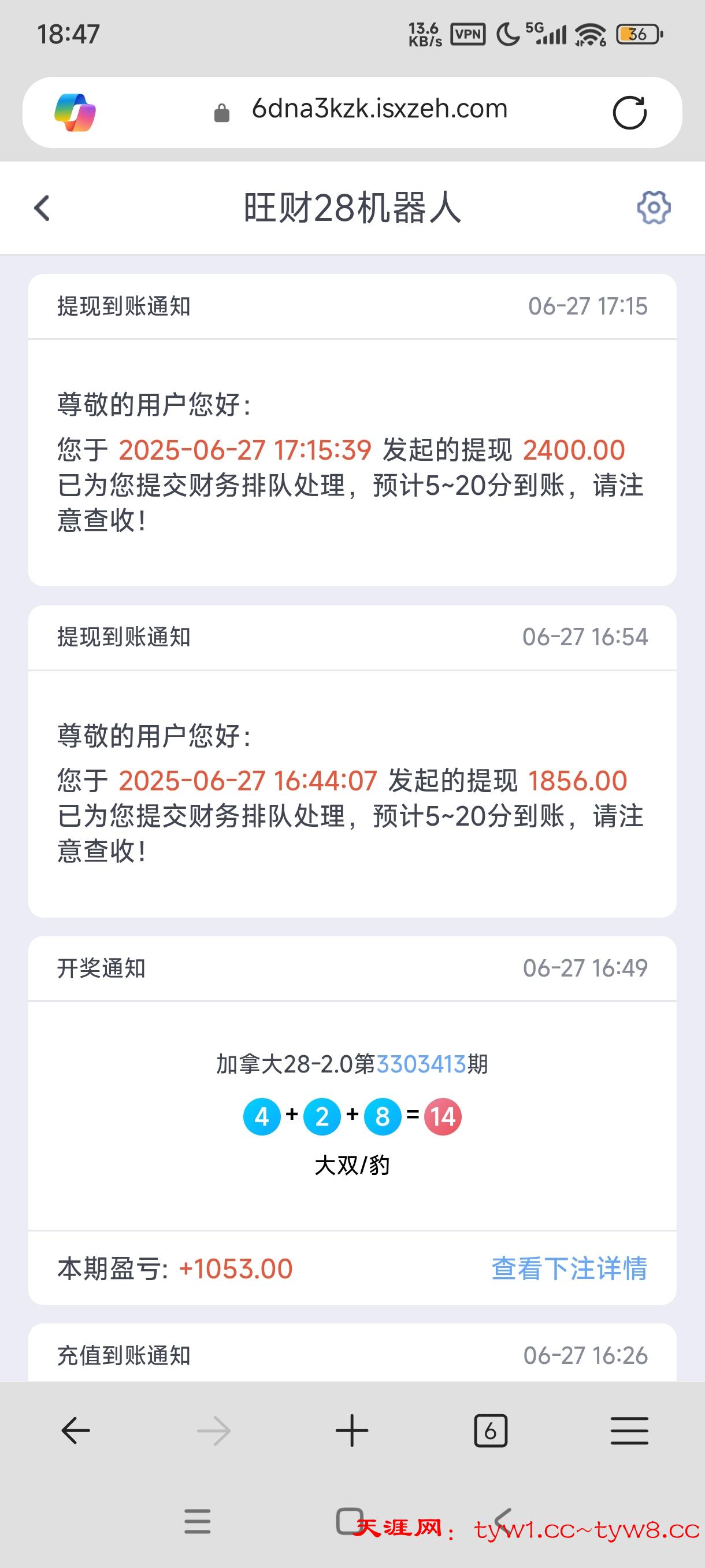Open the 查看下注详情 link
Viewport: 705px width, 1568px height.
click(569, 1269)
